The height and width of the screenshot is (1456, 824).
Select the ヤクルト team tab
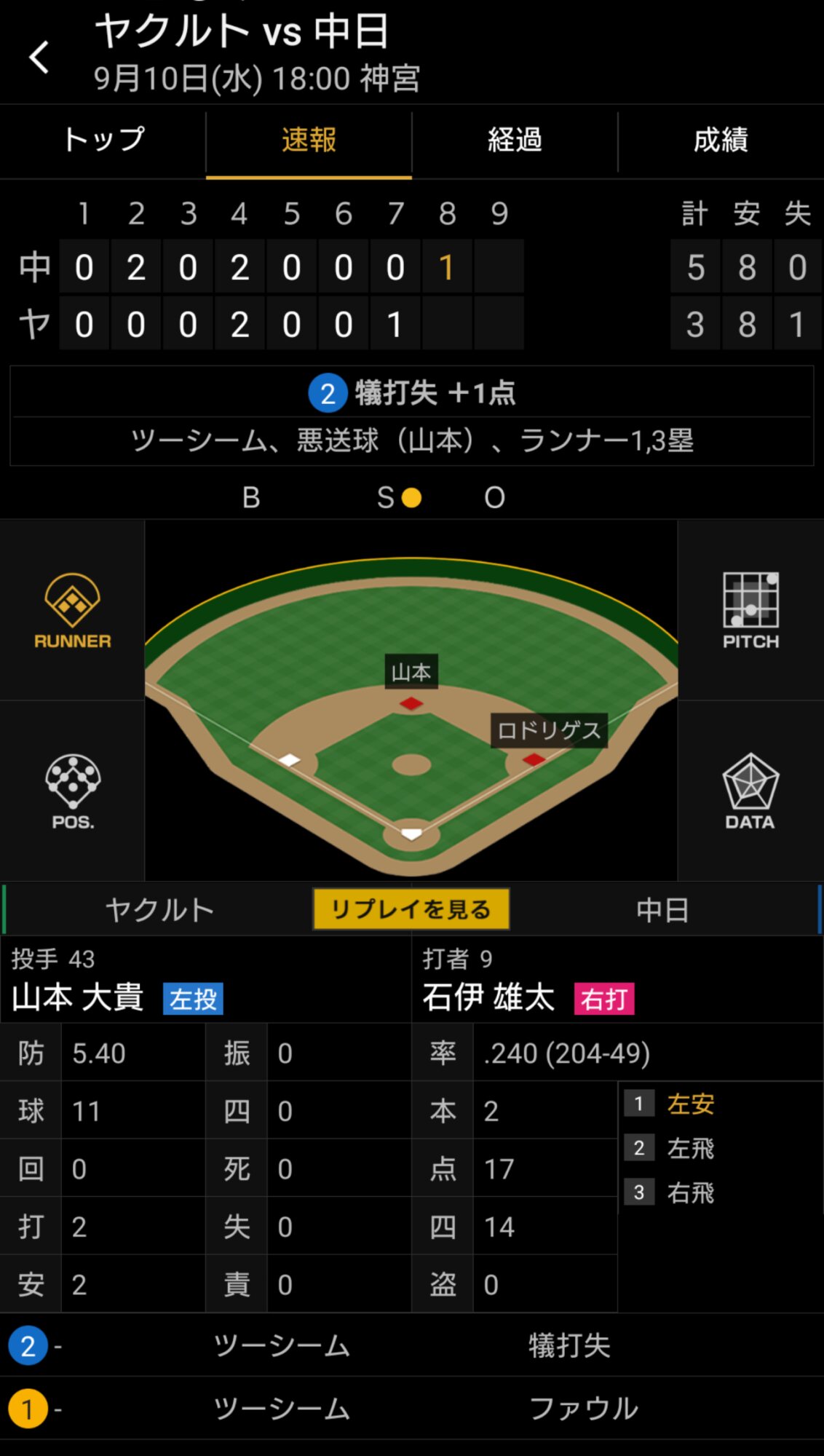[x=159, y=909]
